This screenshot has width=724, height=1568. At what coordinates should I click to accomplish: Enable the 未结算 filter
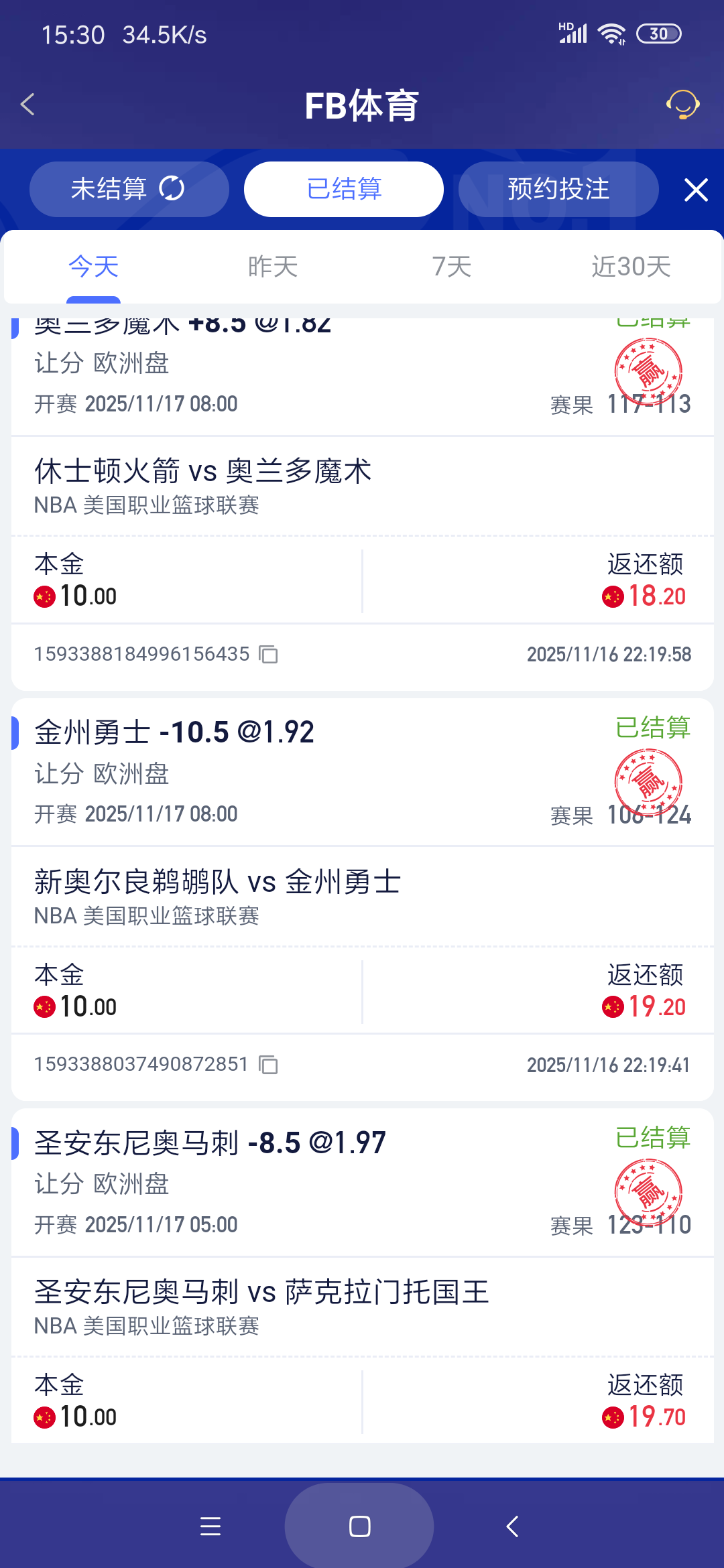click(x=109, y=189)
